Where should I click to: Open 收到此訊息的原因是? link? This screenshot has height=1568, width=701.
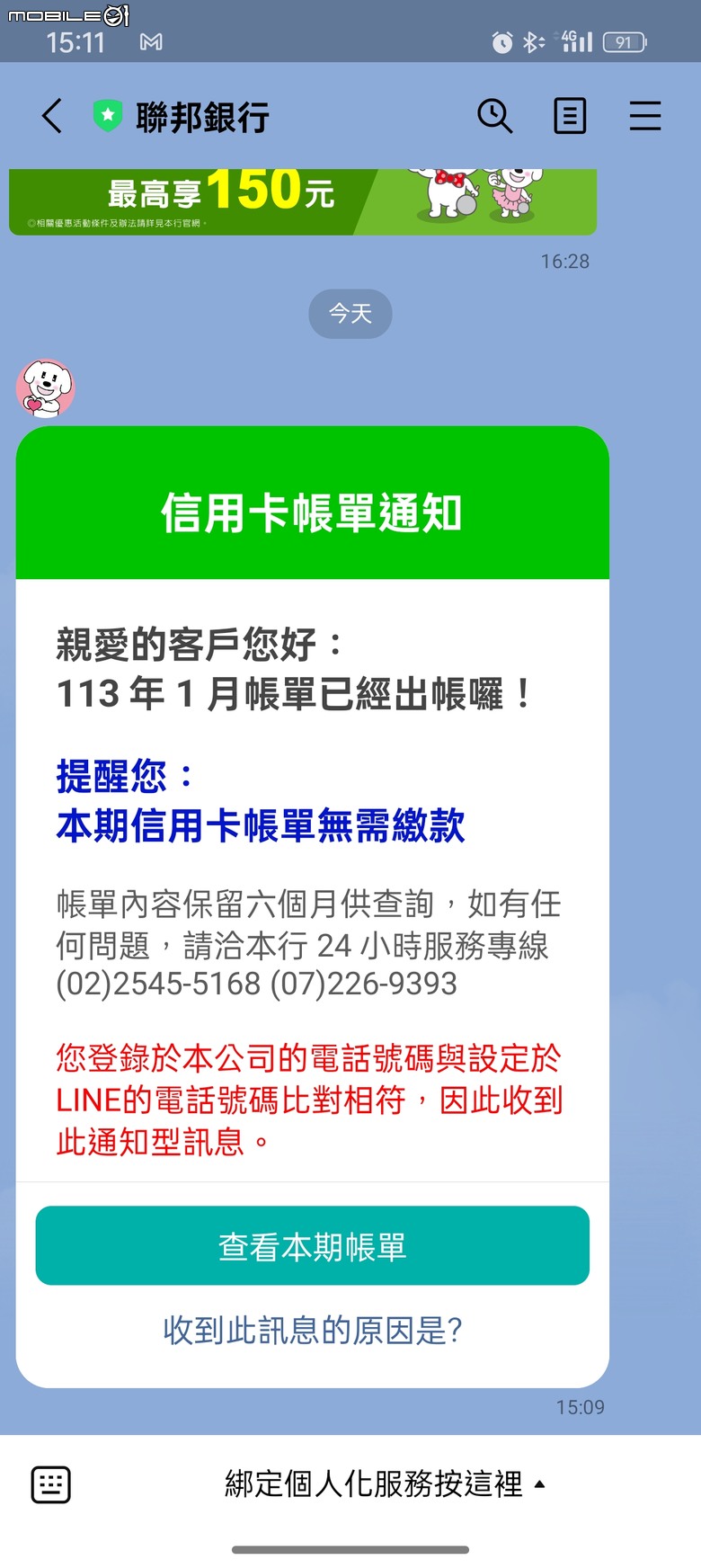pyautogui.click(x=312, y=1330)
